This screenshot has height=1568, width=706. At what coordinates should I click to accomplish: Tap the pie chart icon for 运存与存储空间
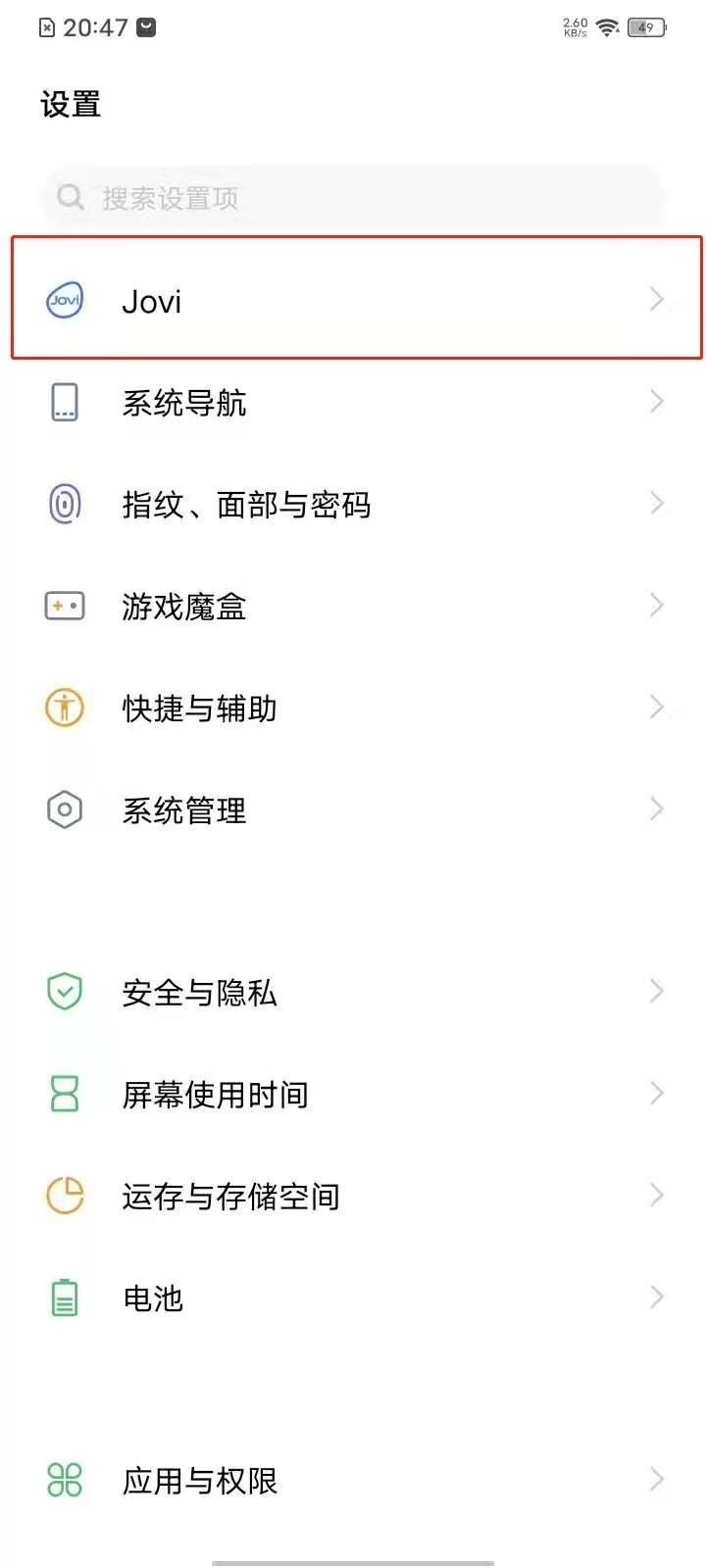pyautogui.click(x=65, y=1196)
